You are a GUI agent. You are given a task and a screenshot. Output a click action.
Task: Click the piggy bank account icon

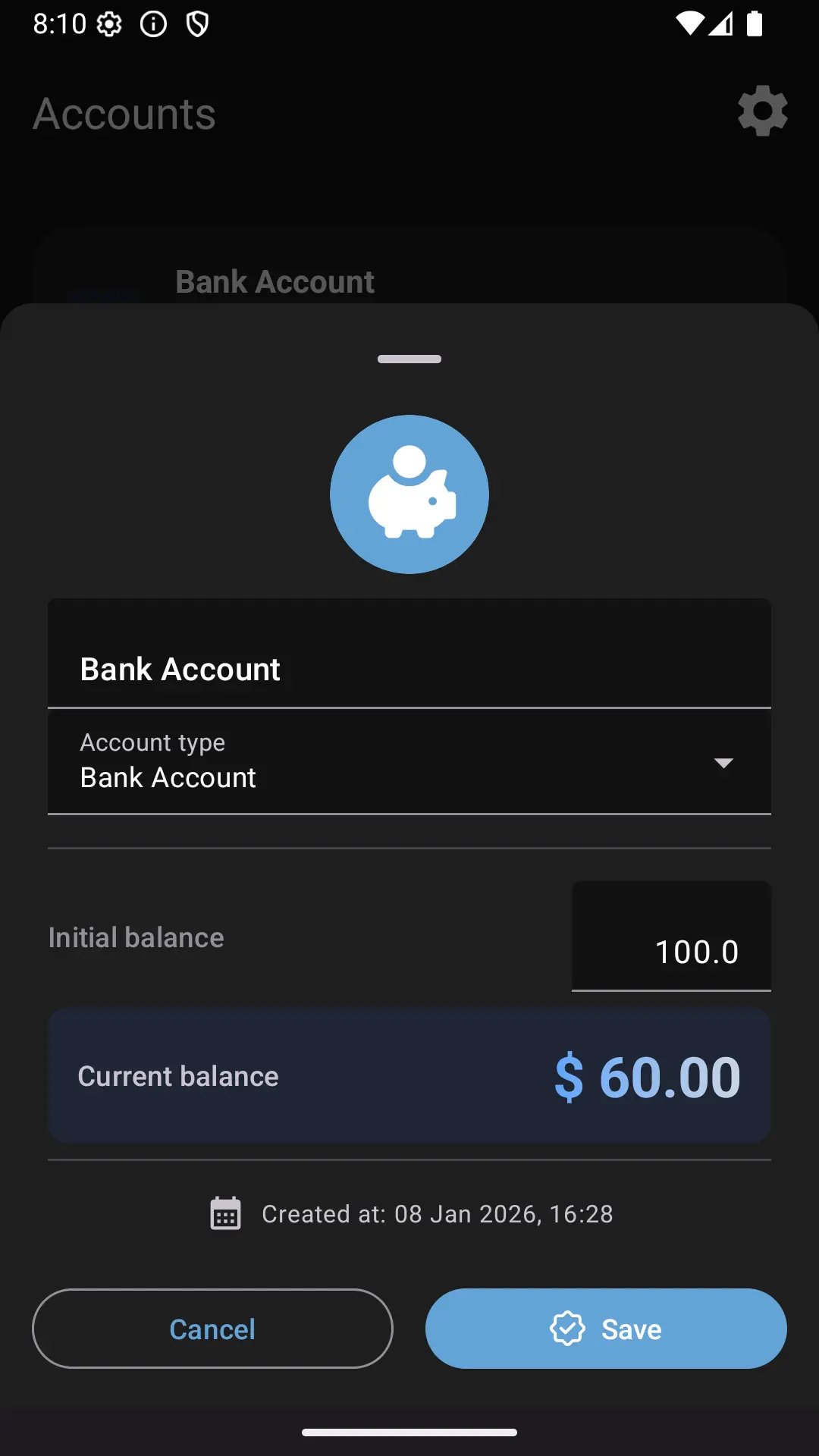pyautogui.click(x=409, y=493)
